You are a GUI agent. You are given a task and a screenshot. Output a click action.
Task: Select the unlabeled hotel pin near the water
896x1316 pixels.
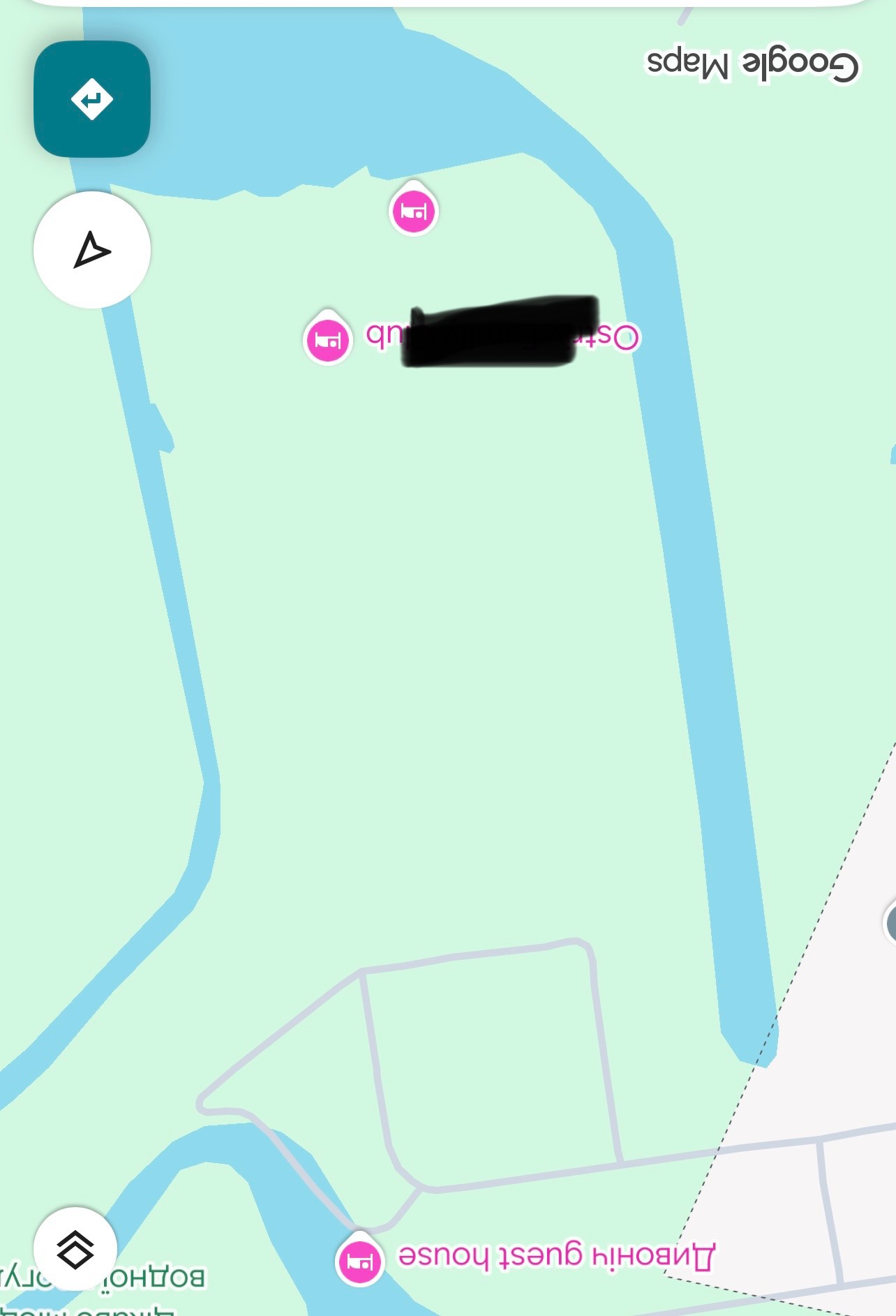tap(414, 211)
